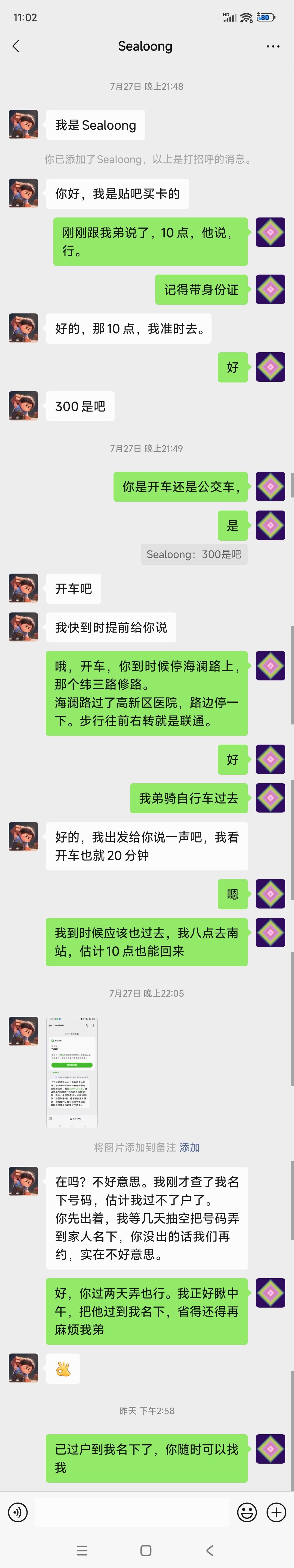Open the plus attachments menu

point(276,1512)
